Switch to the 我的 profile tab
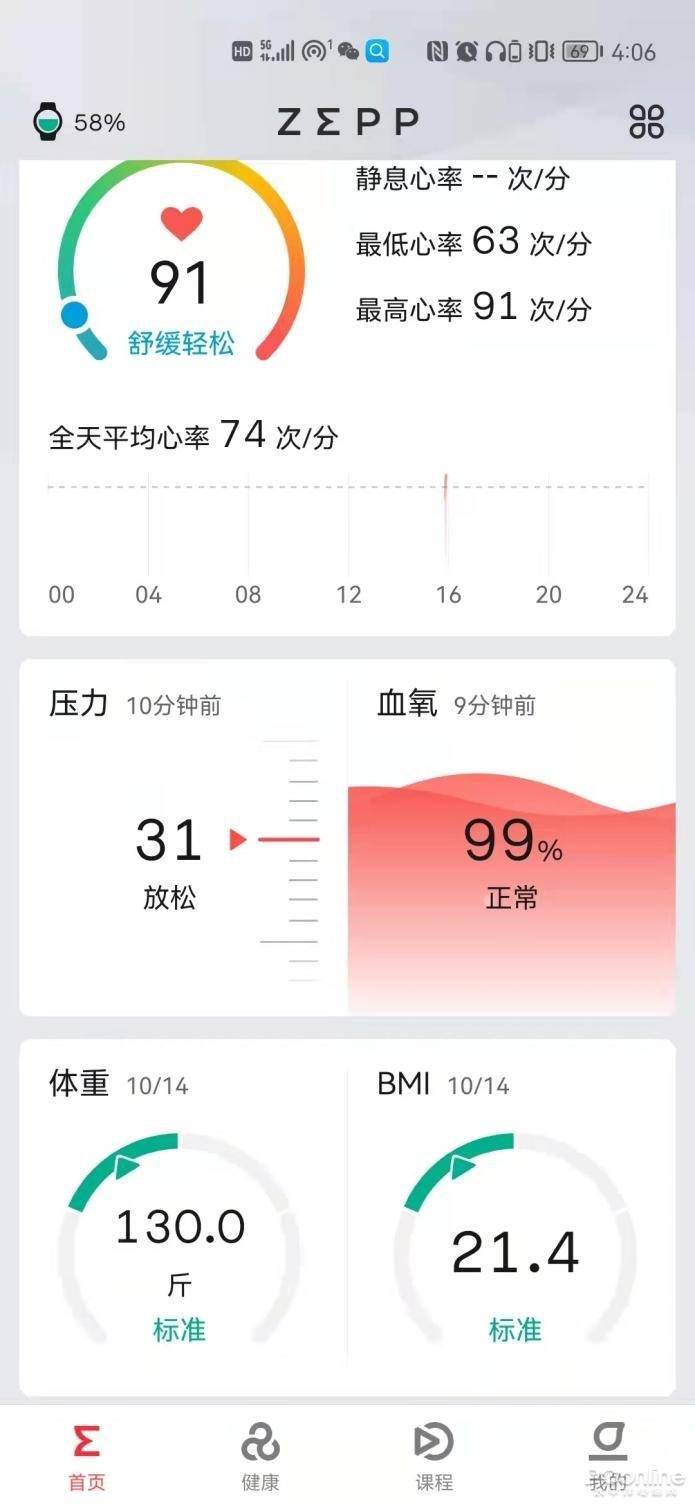695x1505 pixels. point(608,1456)
